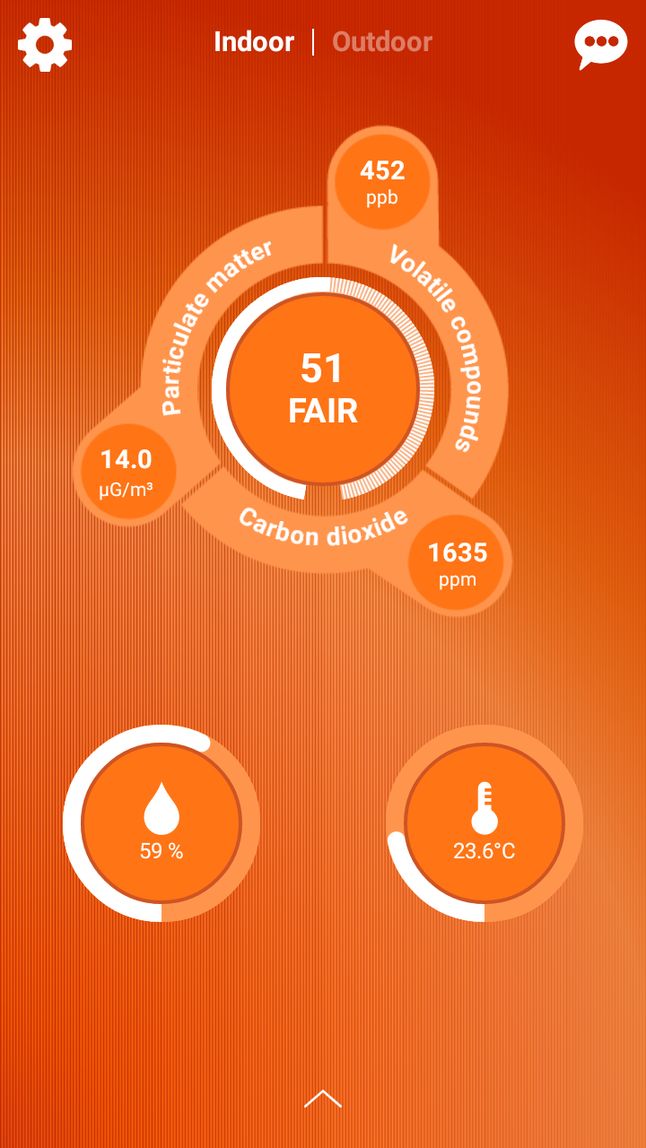
Task: View particulate matter 14.0 reading
Action: pos(126,472)
